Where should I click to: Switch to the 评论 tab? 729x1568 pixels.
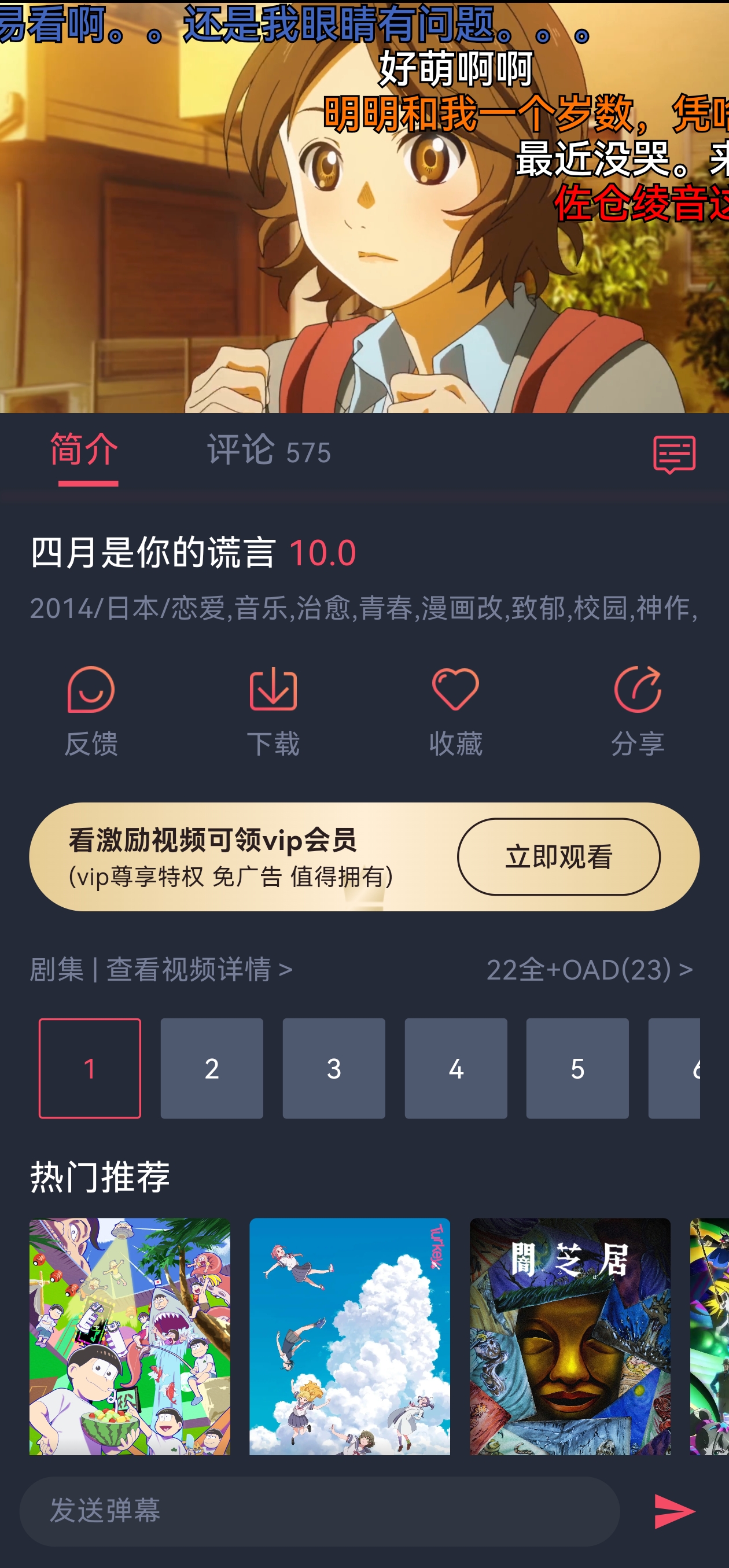[x=268, y=451]
